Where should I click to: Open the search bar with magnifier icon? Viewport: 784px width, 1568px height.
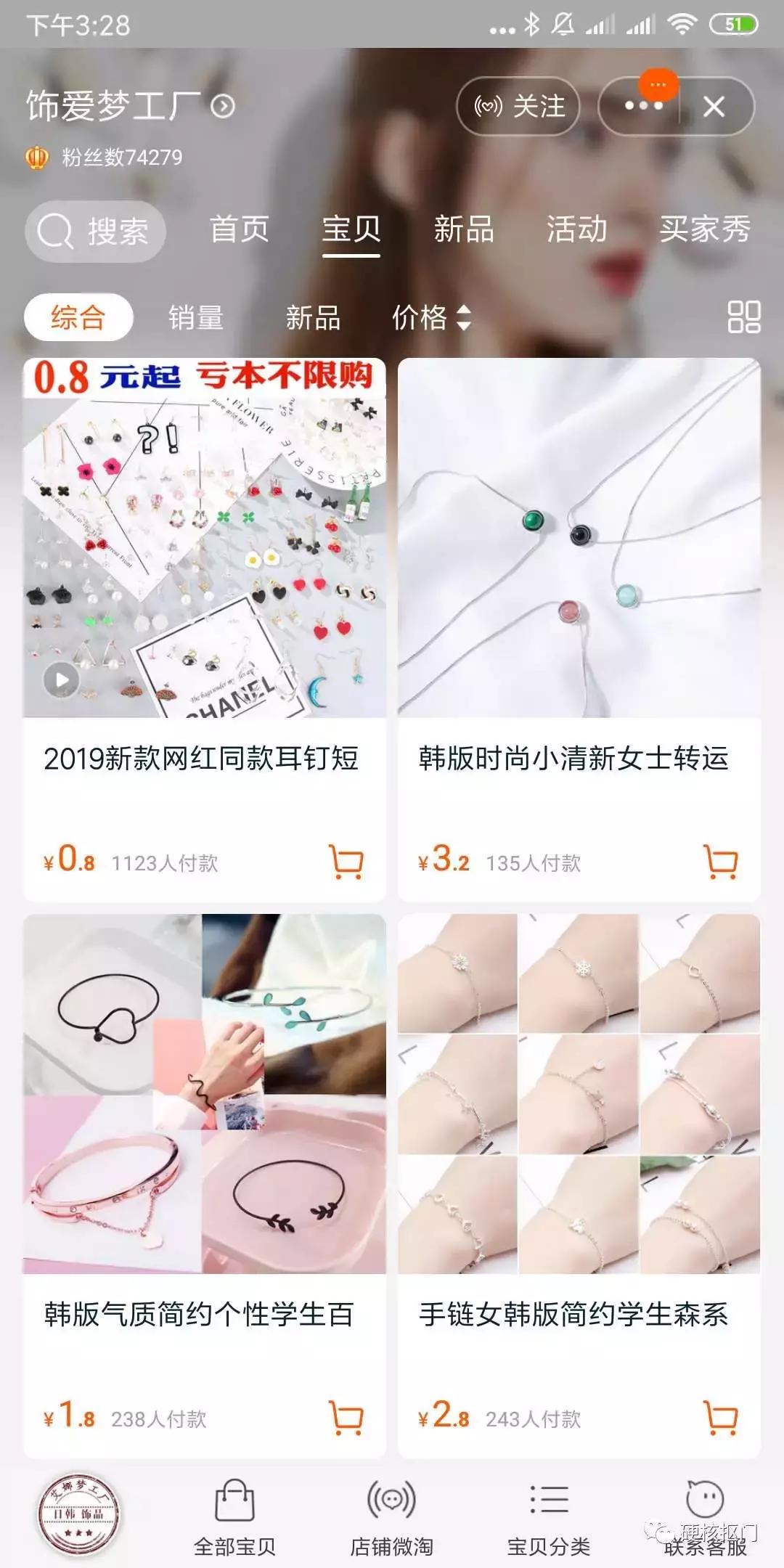point(95,231)
